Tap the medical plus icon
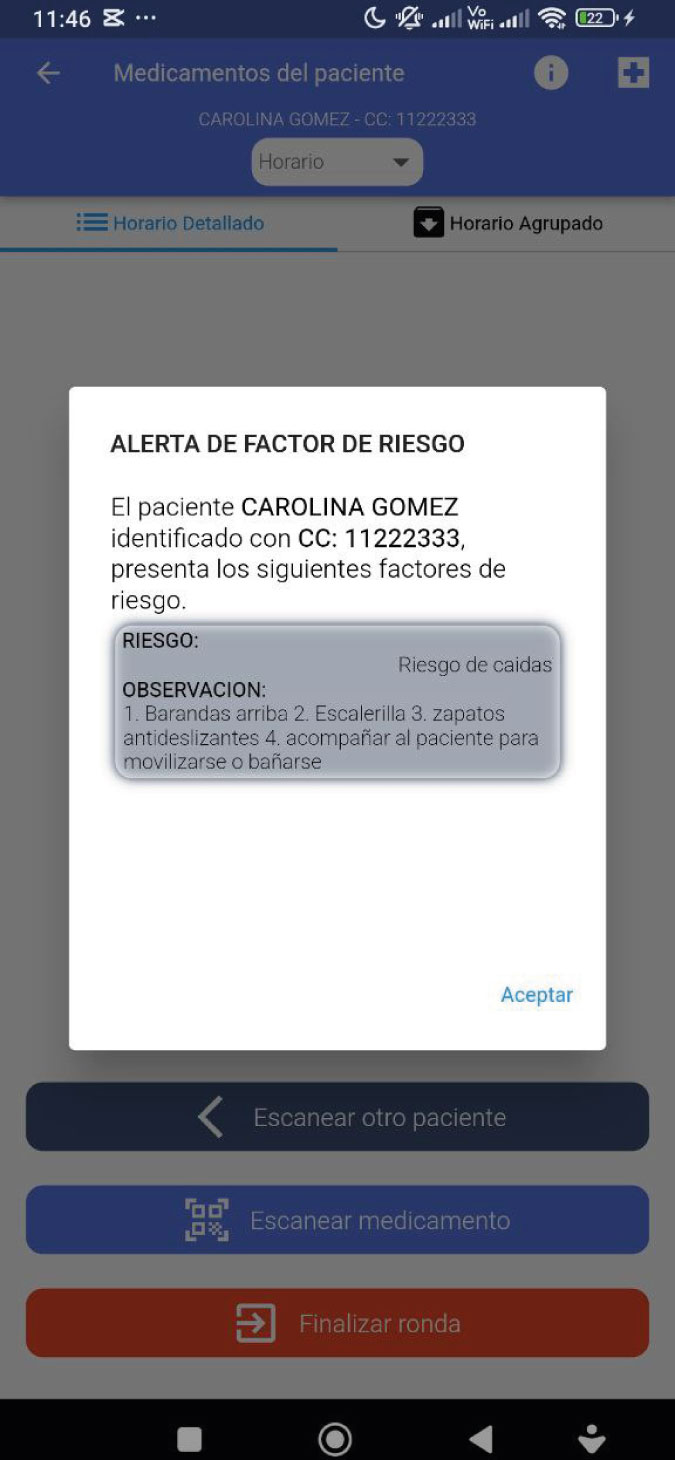This screenshot has width=675, height=1460. coord(633,73)
